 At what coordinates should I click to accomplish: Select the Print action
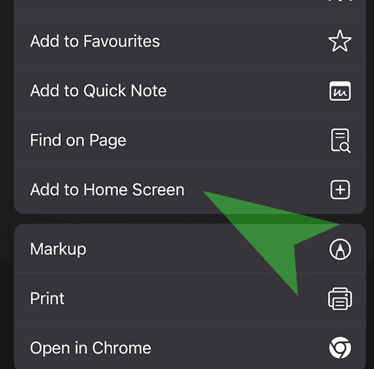point(190,298)
